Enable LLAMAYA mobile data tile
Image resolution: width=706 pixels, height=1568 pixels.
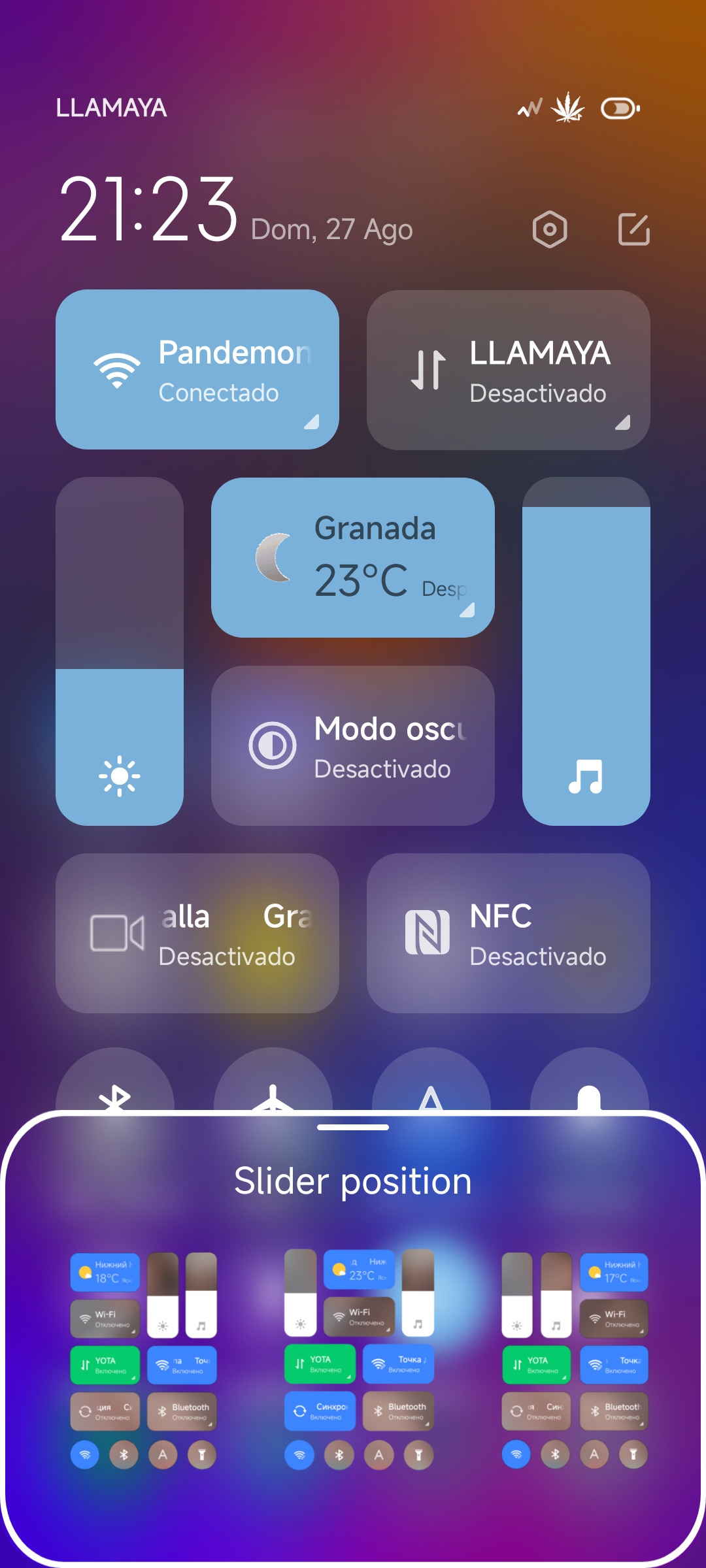[508, 370]
